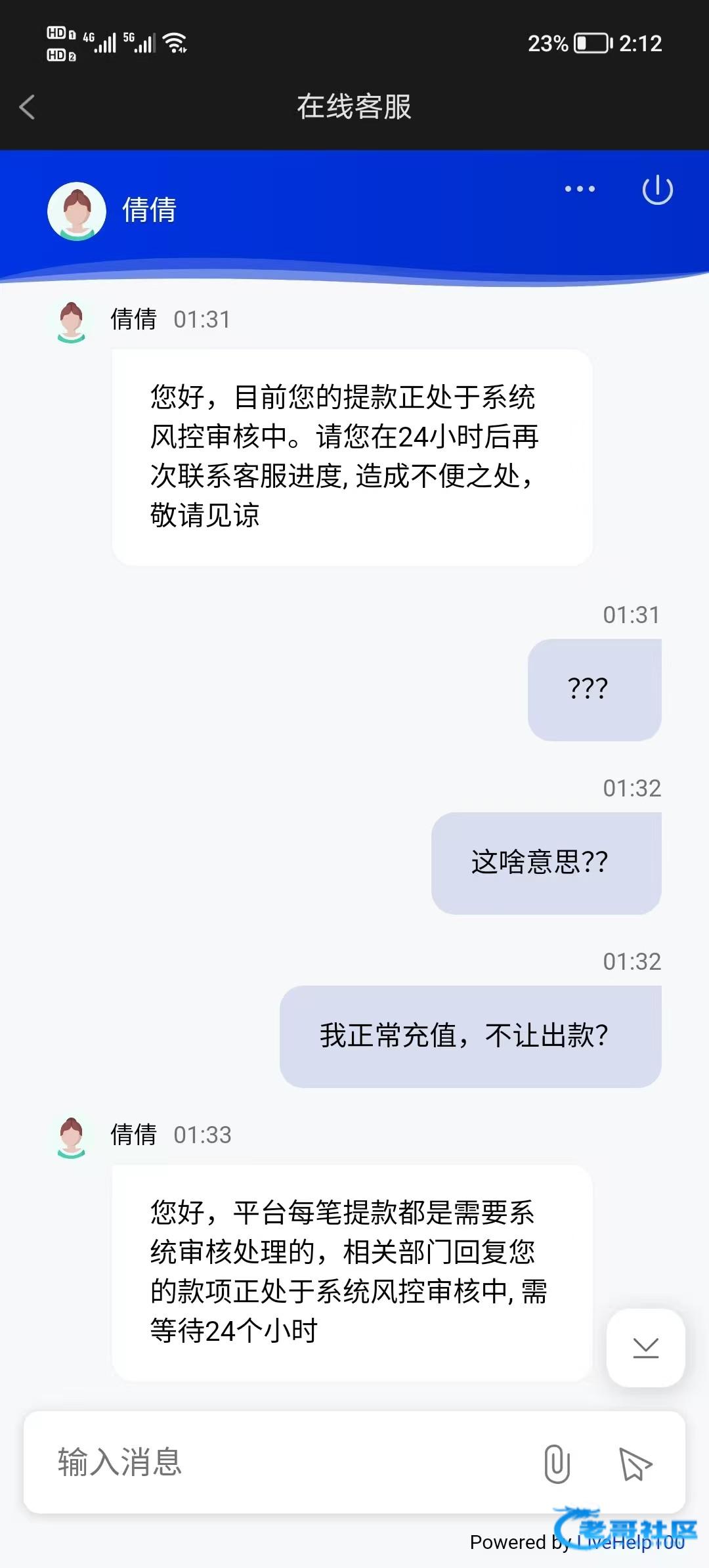Jump to the latest message
This screenshot has width=709, height=1568.
coord(645,1347)
